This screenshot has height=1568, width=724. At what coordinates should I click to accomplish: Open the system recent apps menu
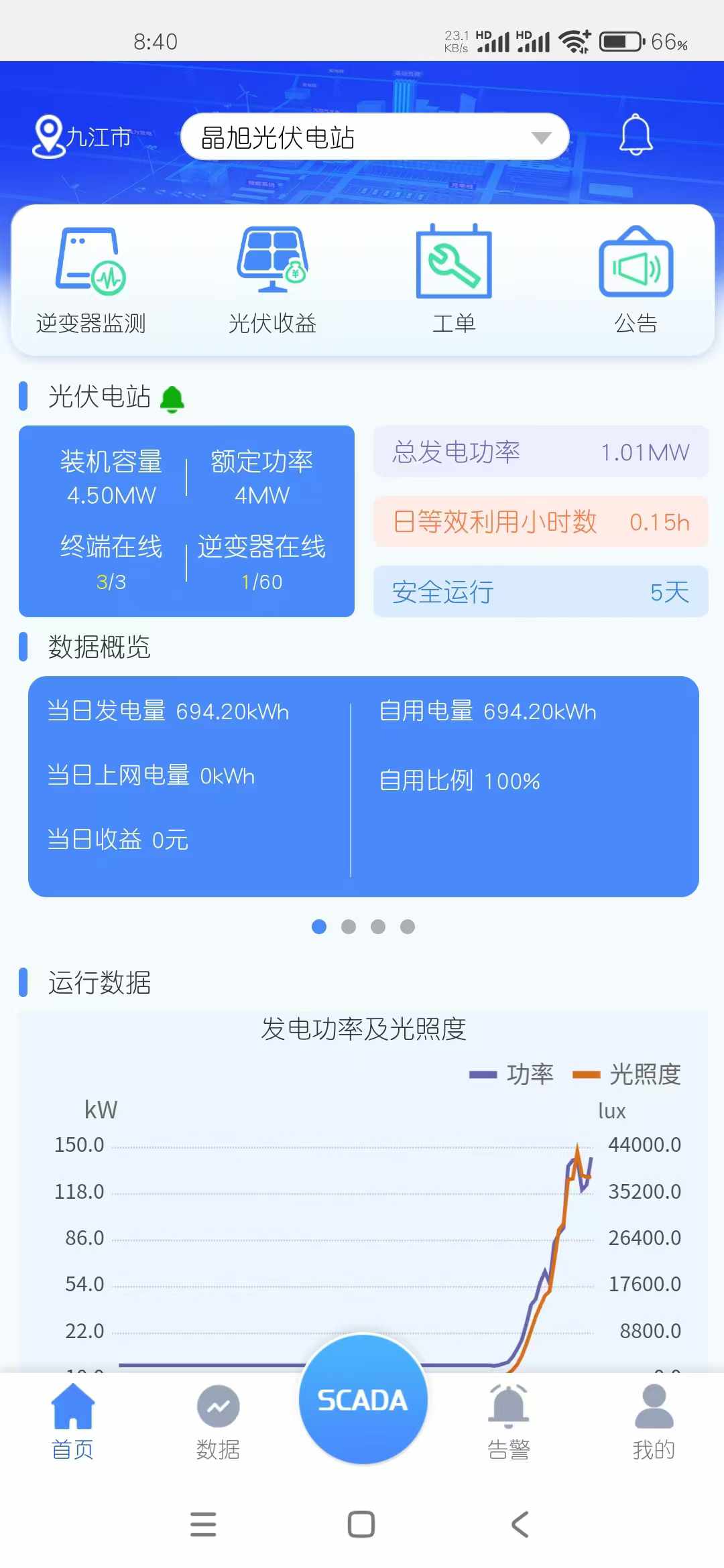(203, 1524)
